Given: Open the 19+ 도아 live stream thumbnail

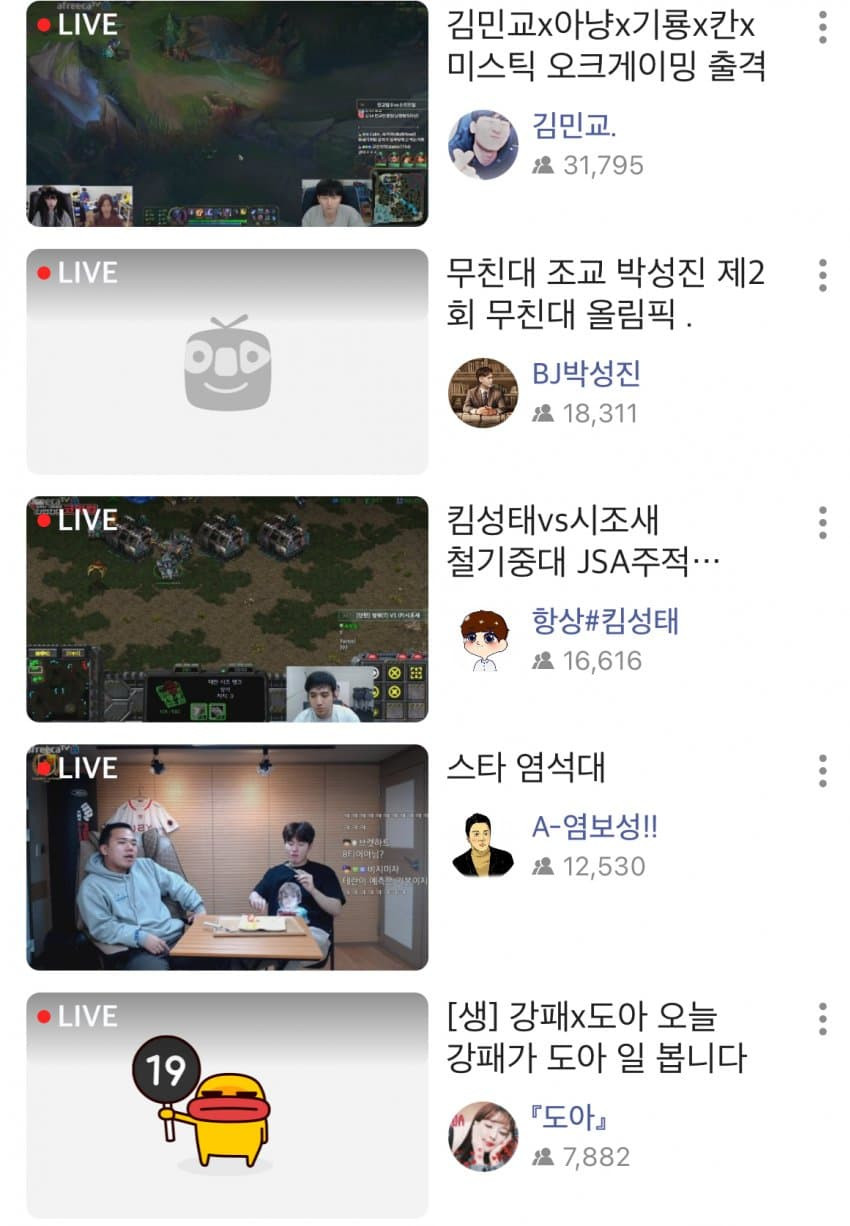Looking at the screenshot, I should (x=227, y=1104).
